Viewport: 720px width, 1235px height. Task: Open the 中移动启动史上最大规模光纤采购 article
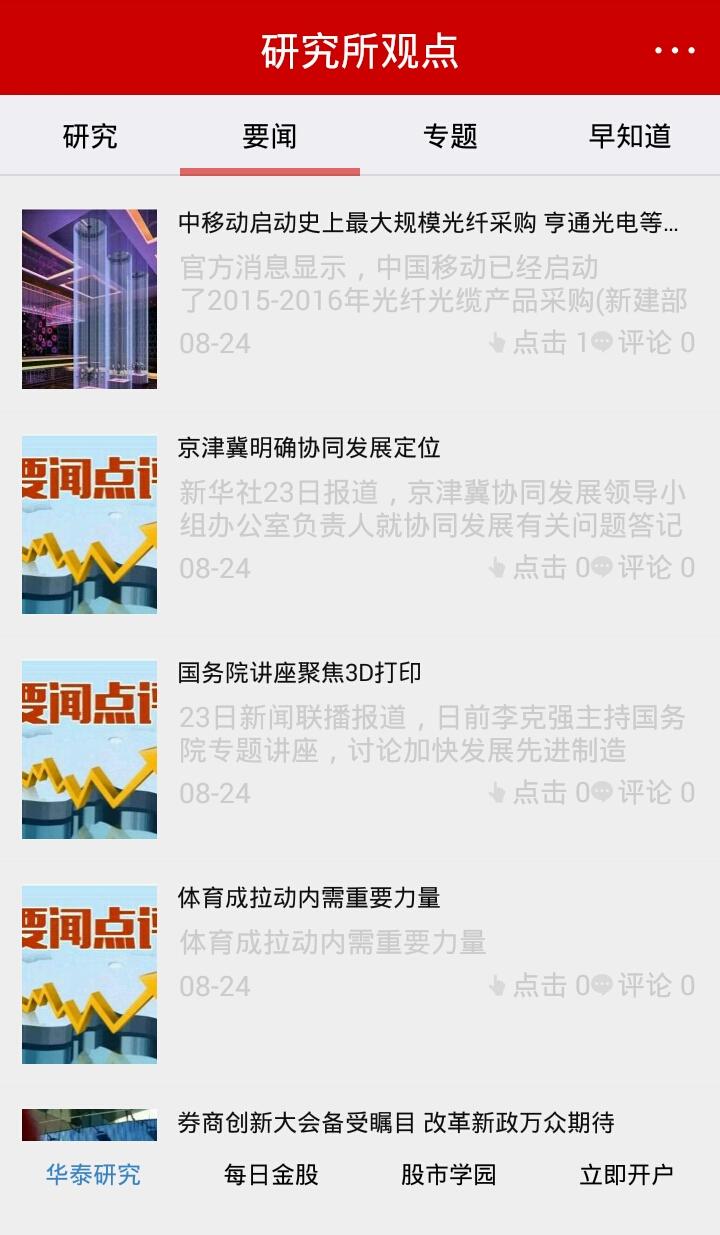tap(428, 223)
